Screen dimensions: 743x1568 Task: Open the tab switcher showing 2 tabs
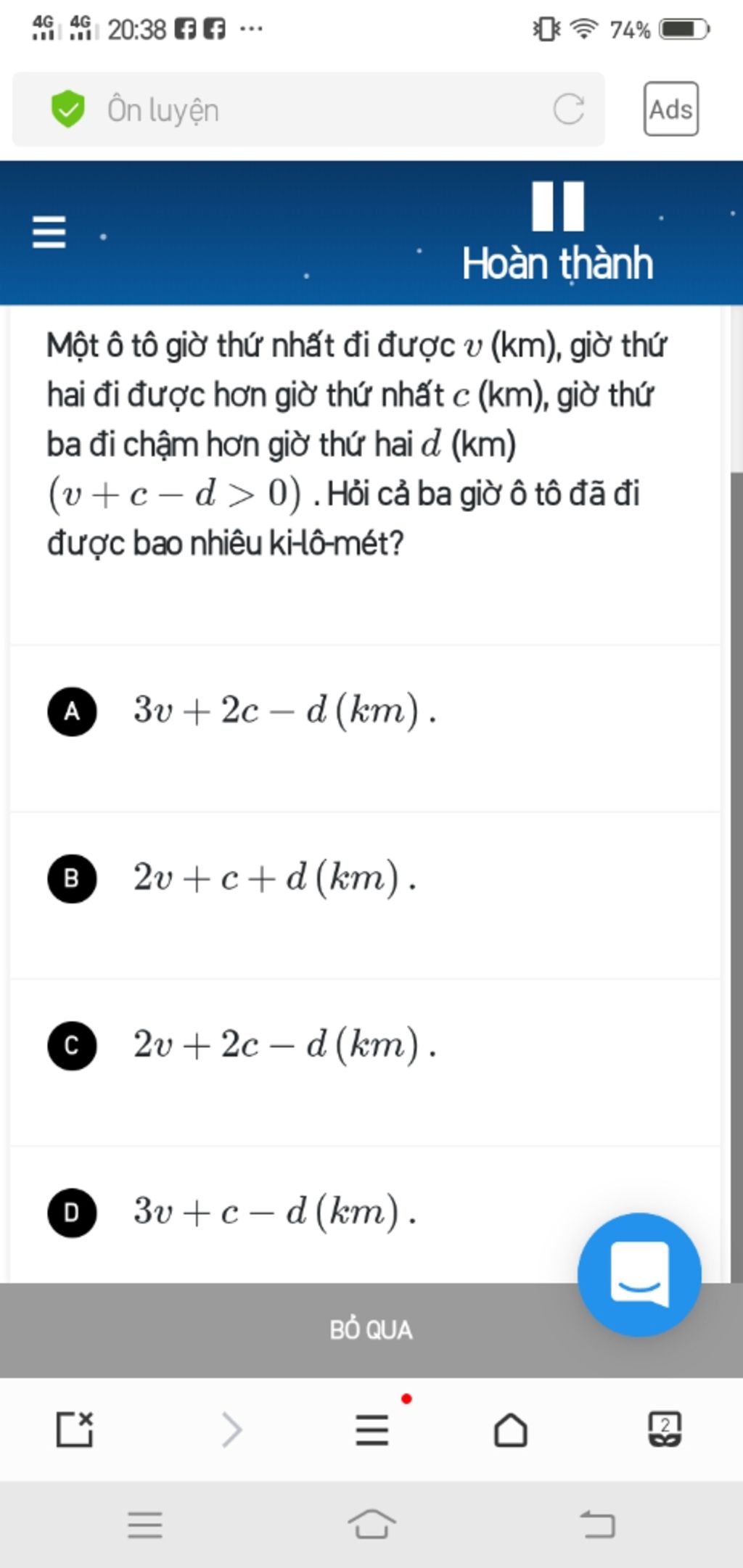click(664, 1429)
